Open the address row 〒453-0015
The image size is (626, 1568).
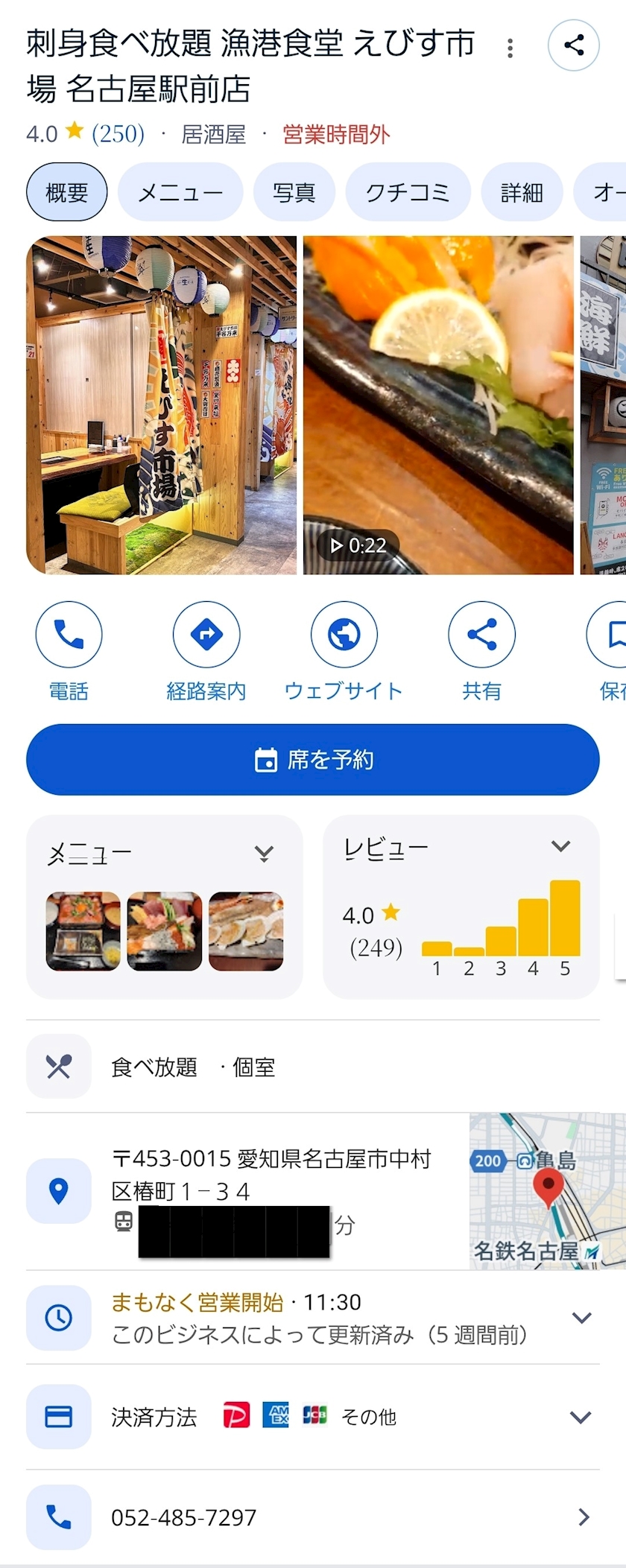click(247, 1191)
